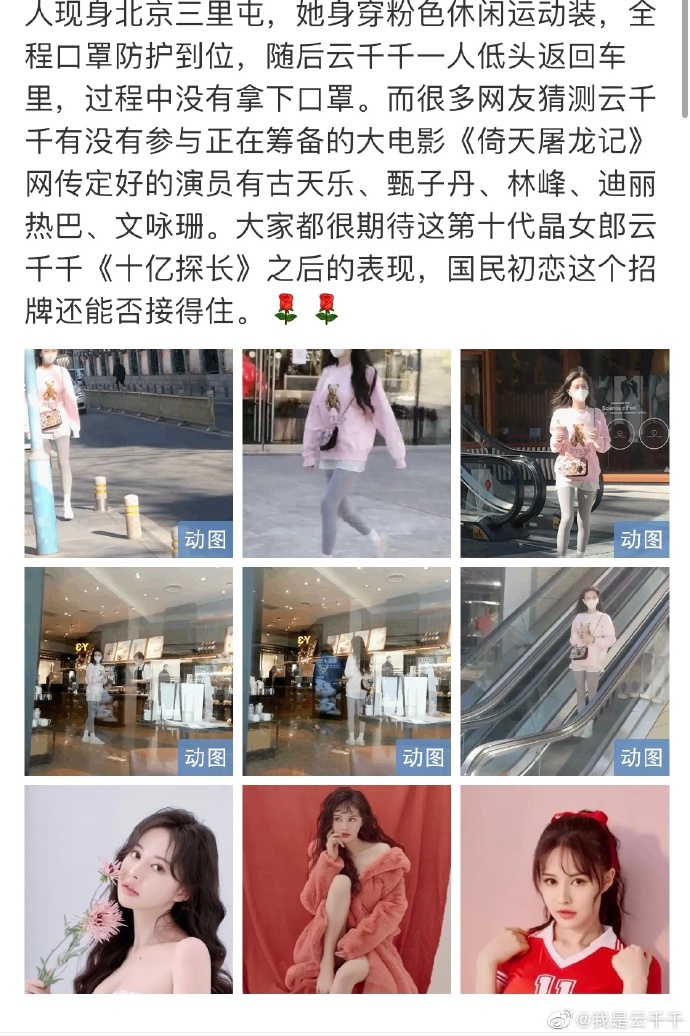View the photo of the coral fur coat
The width and height of the screenshot is (690, 1036).
pos(346,889)
